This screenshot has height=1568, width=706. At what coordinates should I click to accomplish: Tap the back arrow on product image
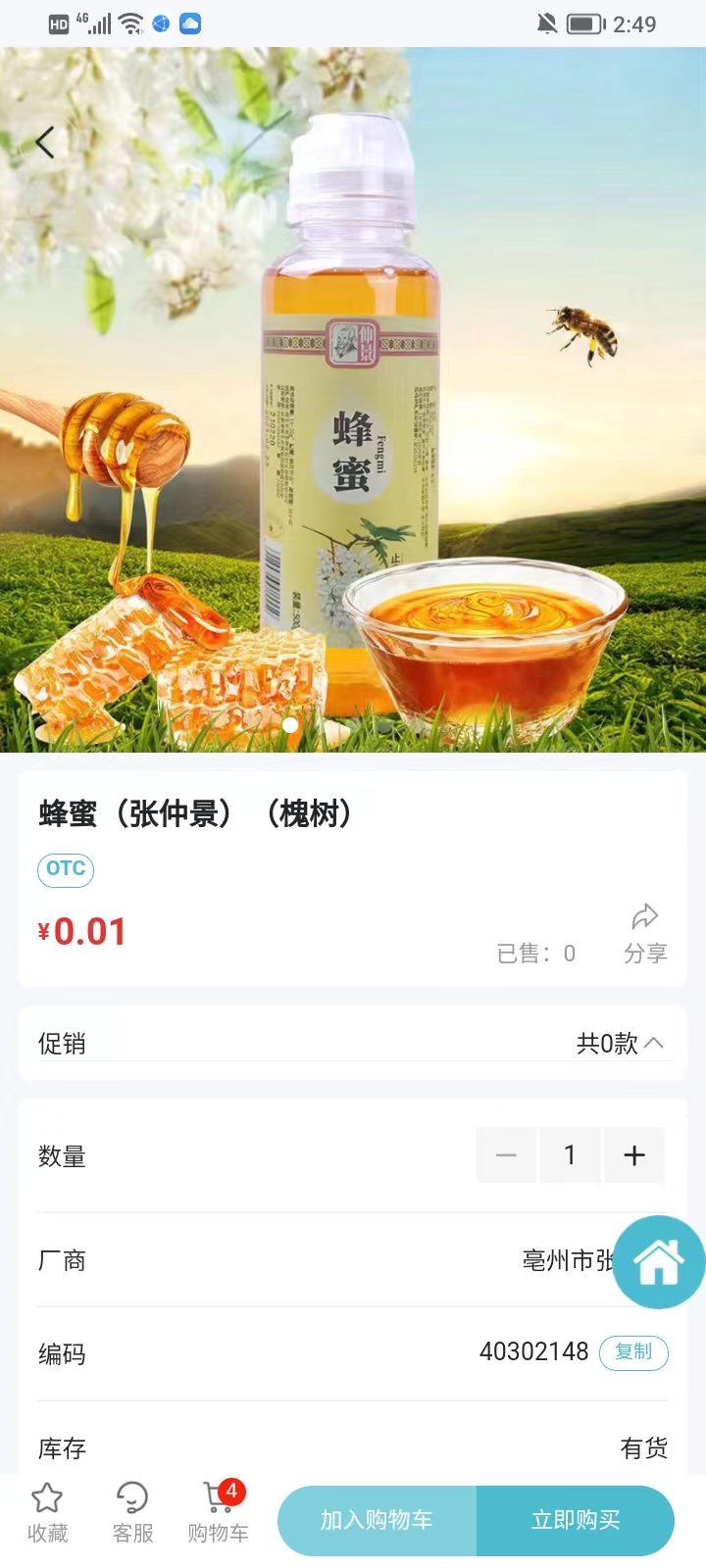(x=44, y=141)
